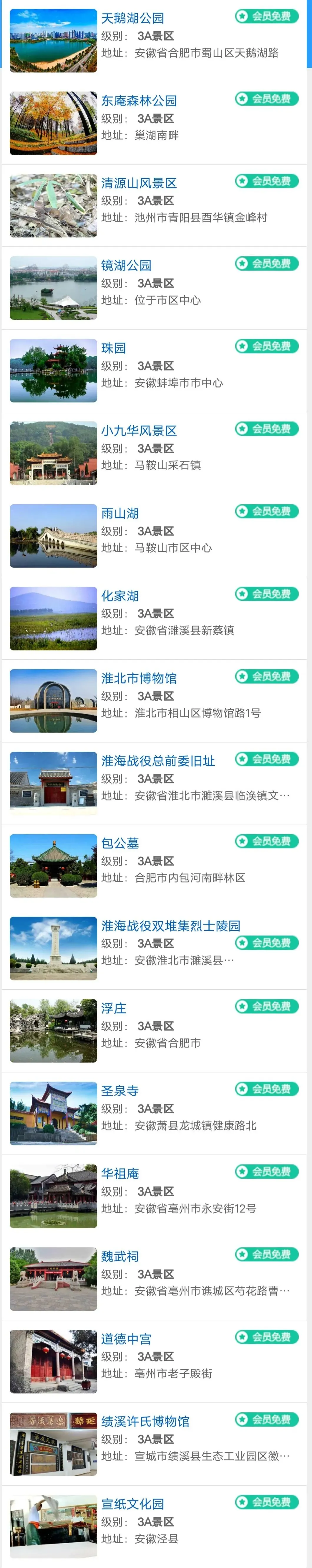This screenshot has height=1568, width=312.
Task: View 绩溪许氏博物馆 details
Action: 145,1421
